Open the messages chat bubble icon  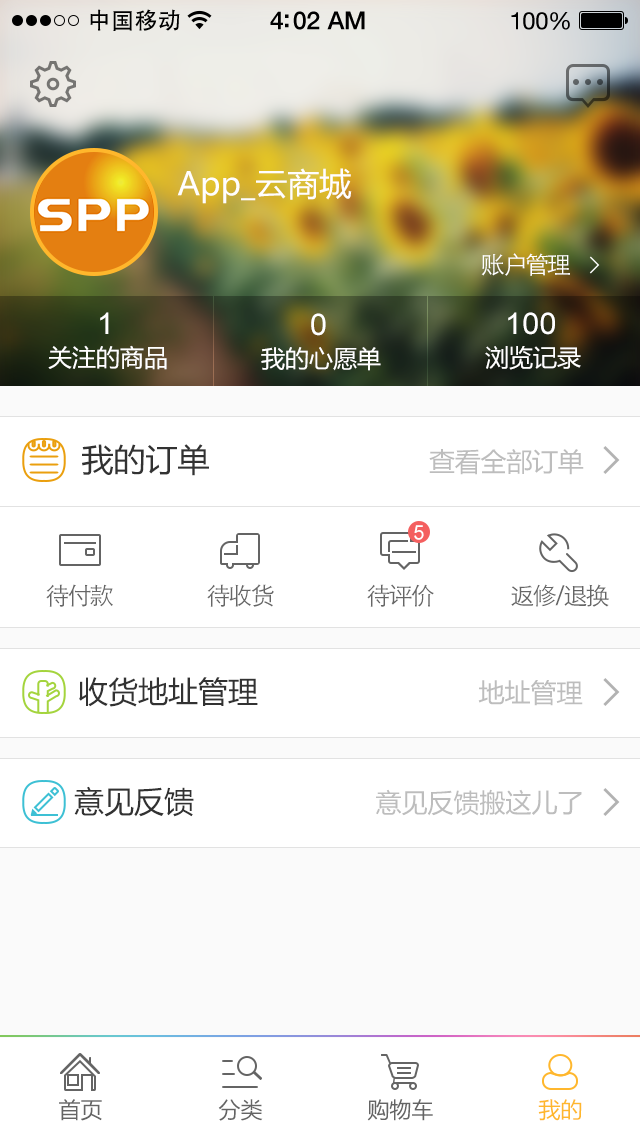point(587,85)
